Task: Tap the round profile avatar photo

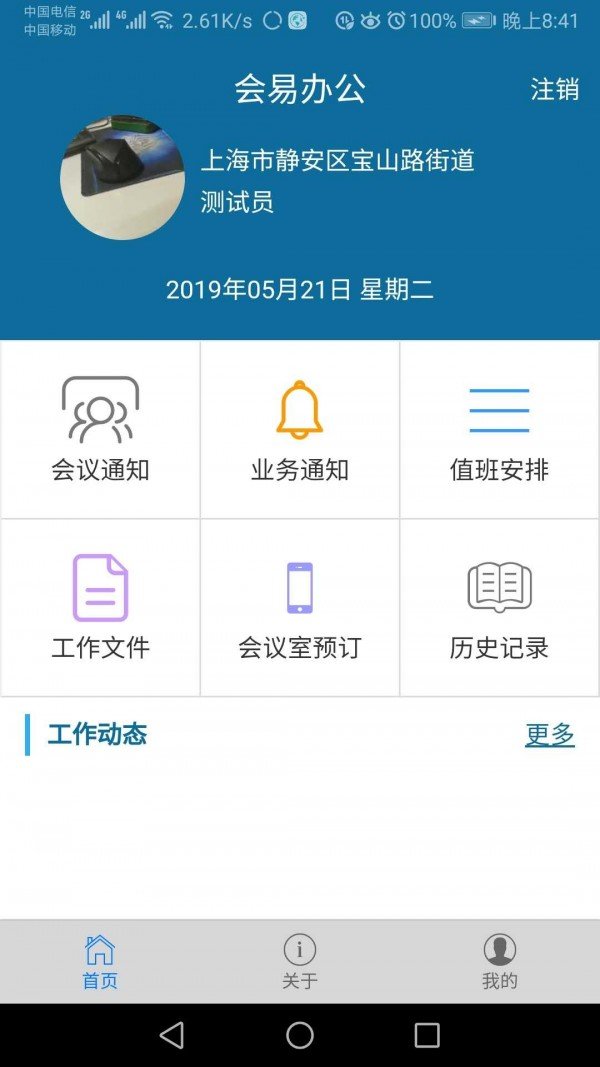Action: point(122,178)
